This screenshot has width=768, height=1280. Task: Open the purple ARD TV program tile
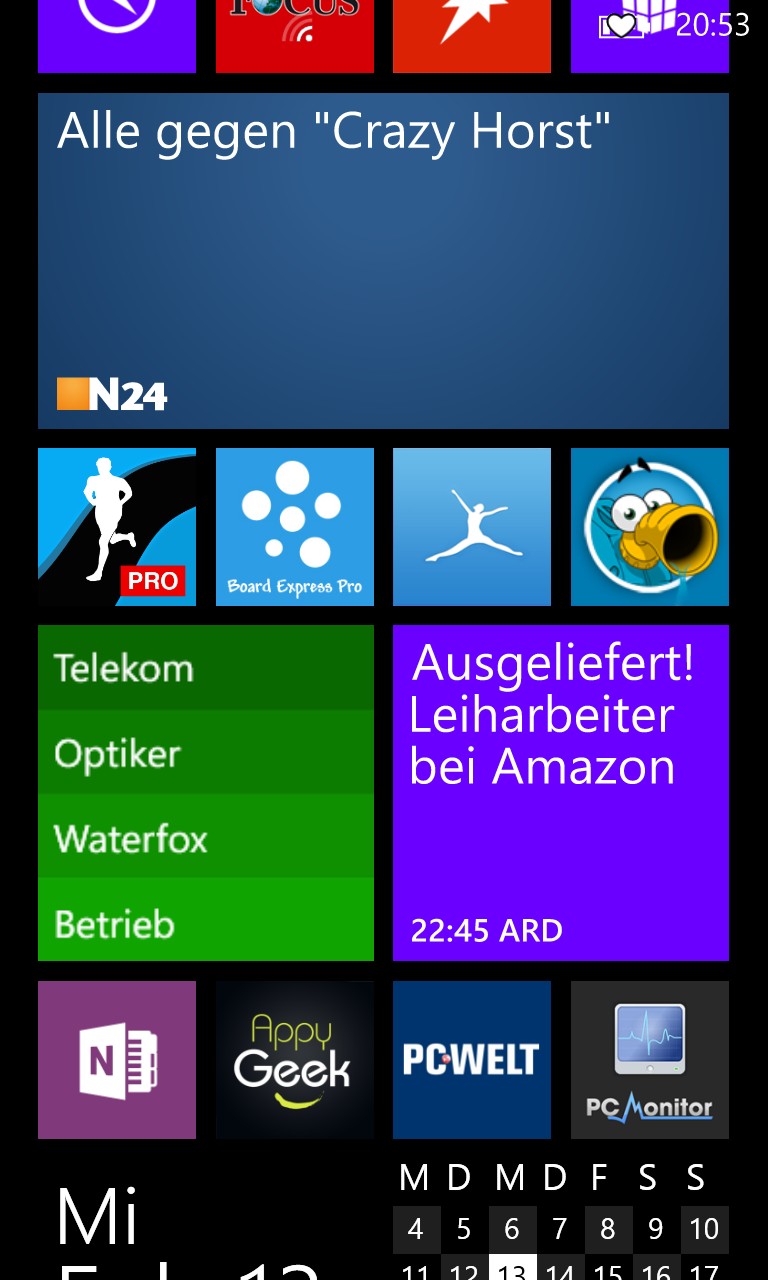pos(561,793)
